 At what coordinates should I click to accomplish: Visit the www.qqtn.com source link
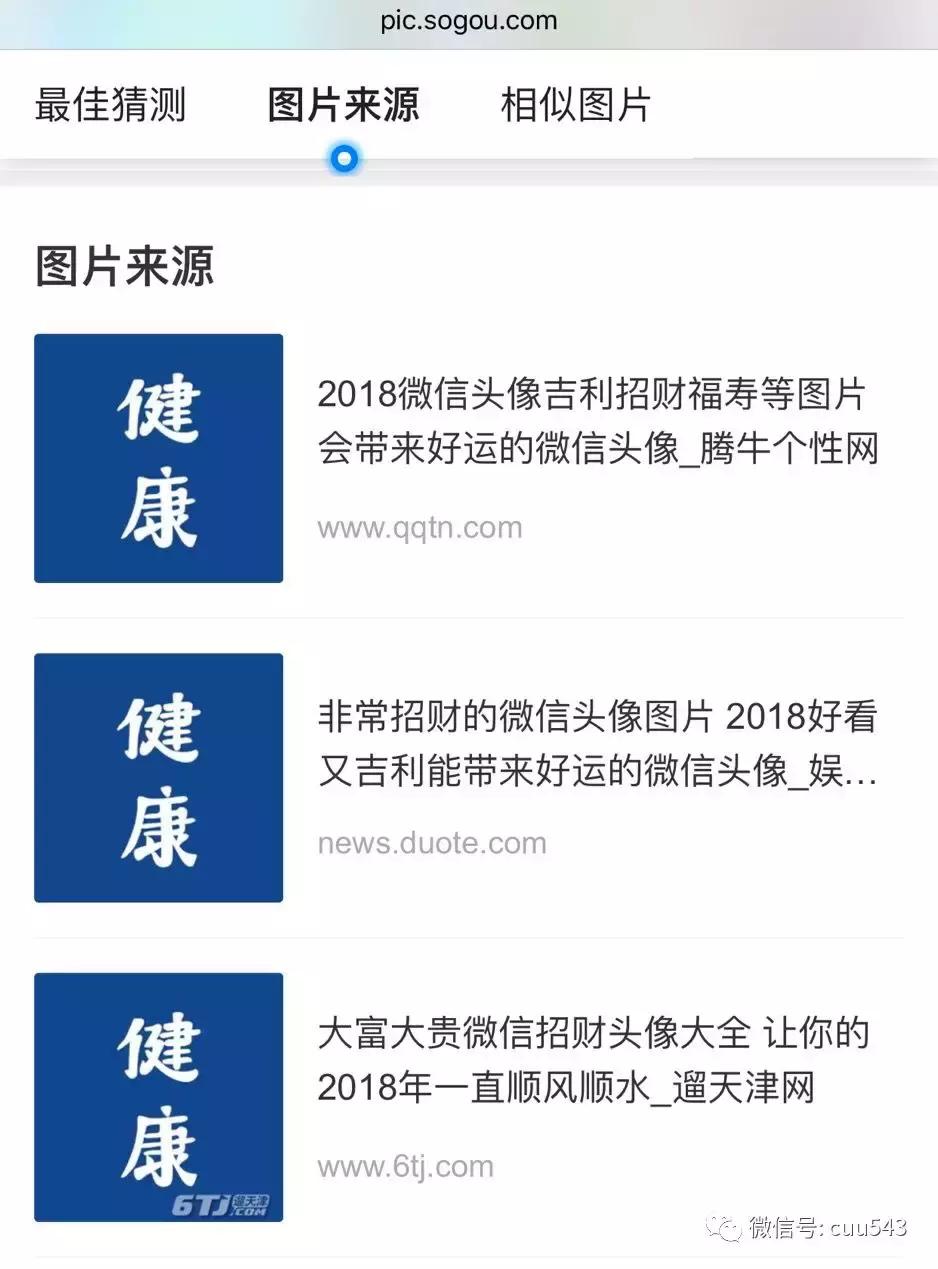pyautogui.click(x=419, y=527)
